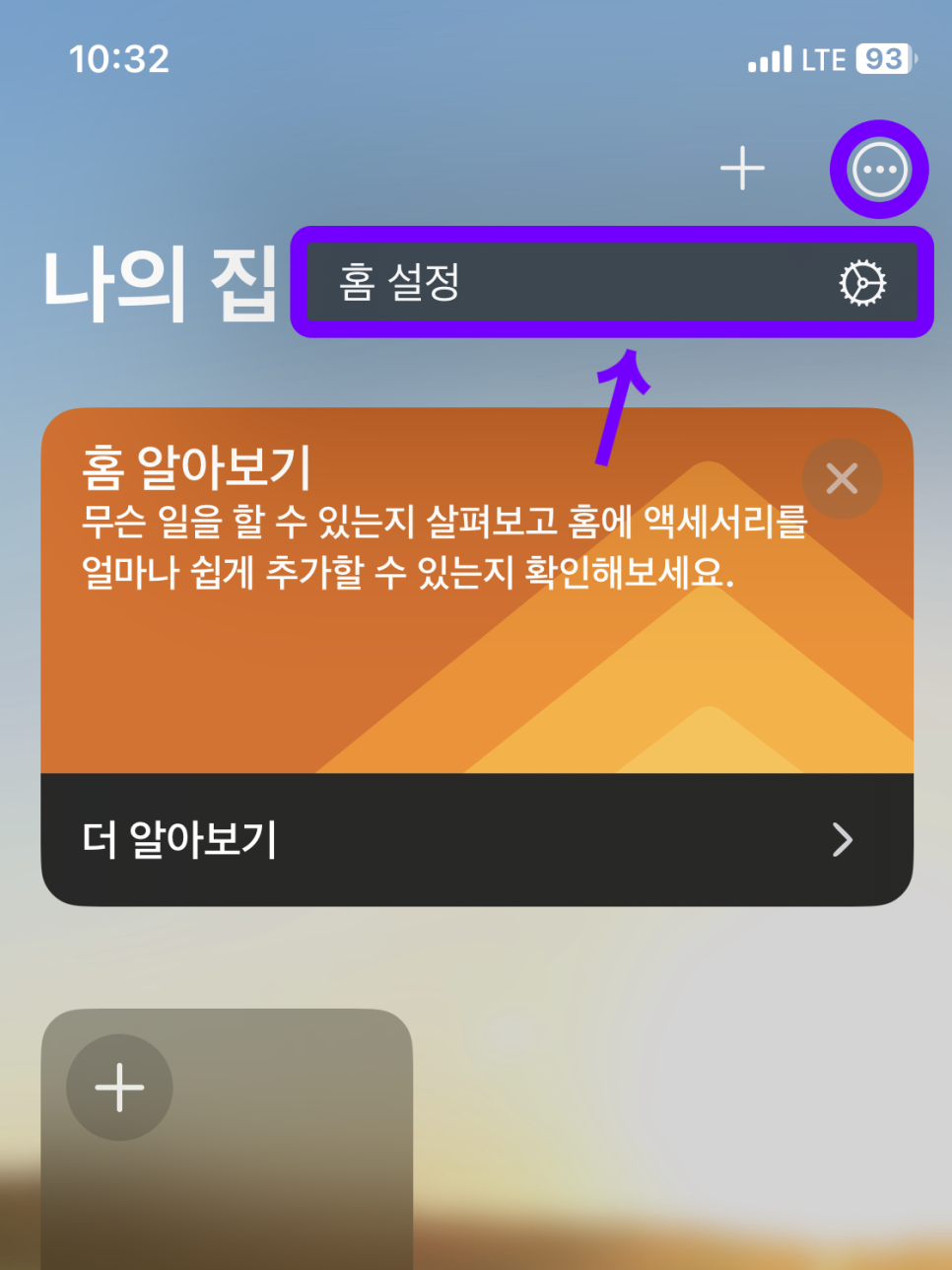Open 더 알아보기 row
Image resolution: width=952 pixels, height=1270 pixels.
477,840
